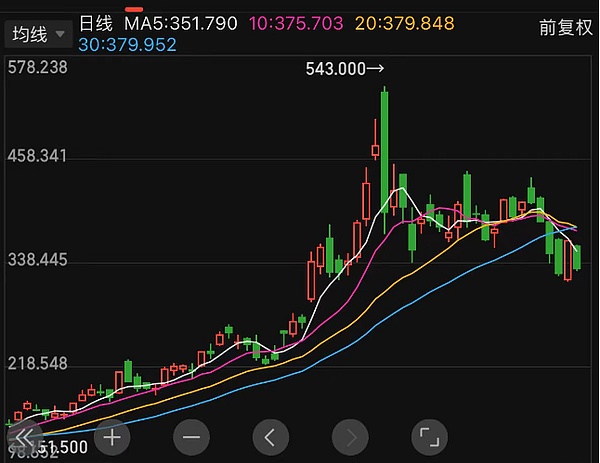Move the chart back with the left arrow
Image resolution: width=600 pixels, height=463 pixels.
pos(270,437)
